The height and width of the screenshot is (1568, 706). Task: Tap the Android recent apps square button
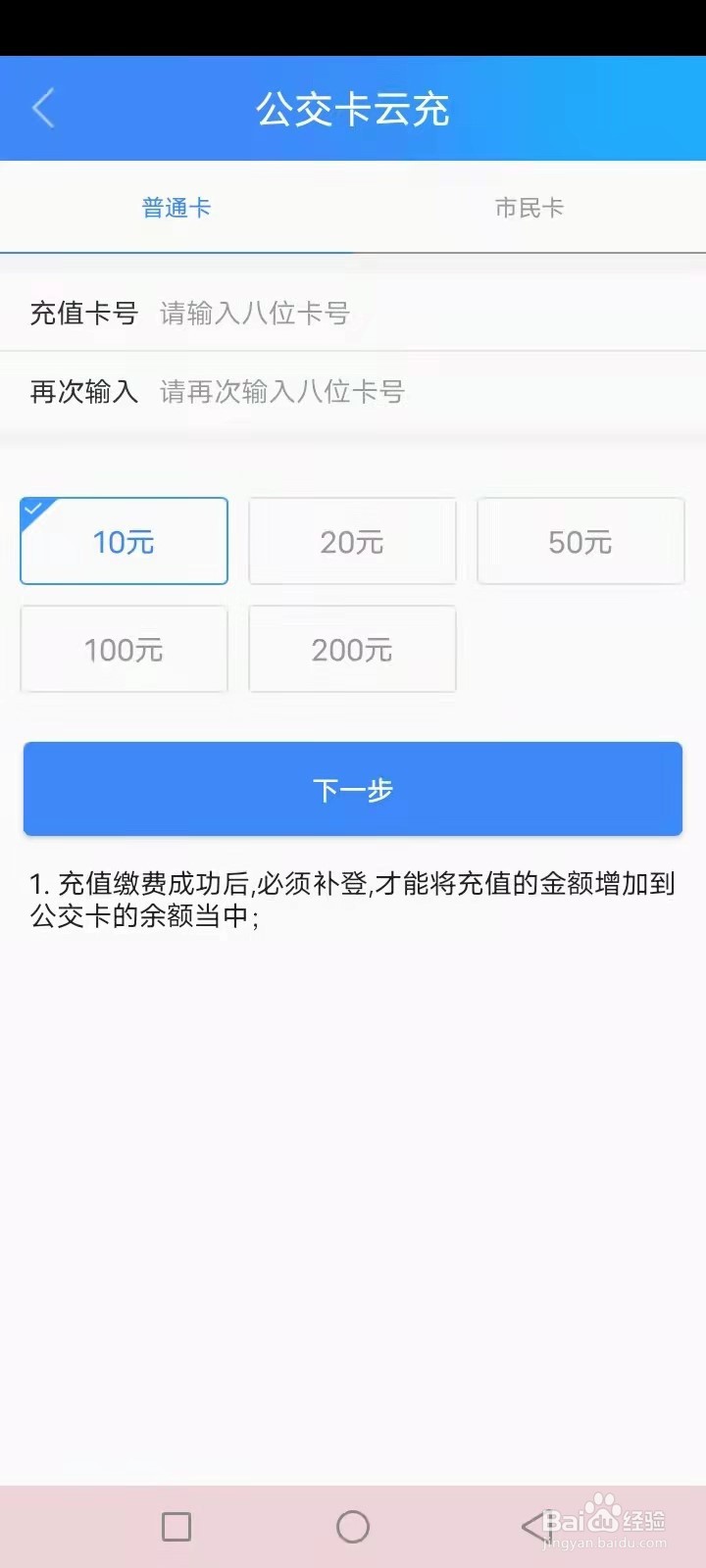(176, 1526)
